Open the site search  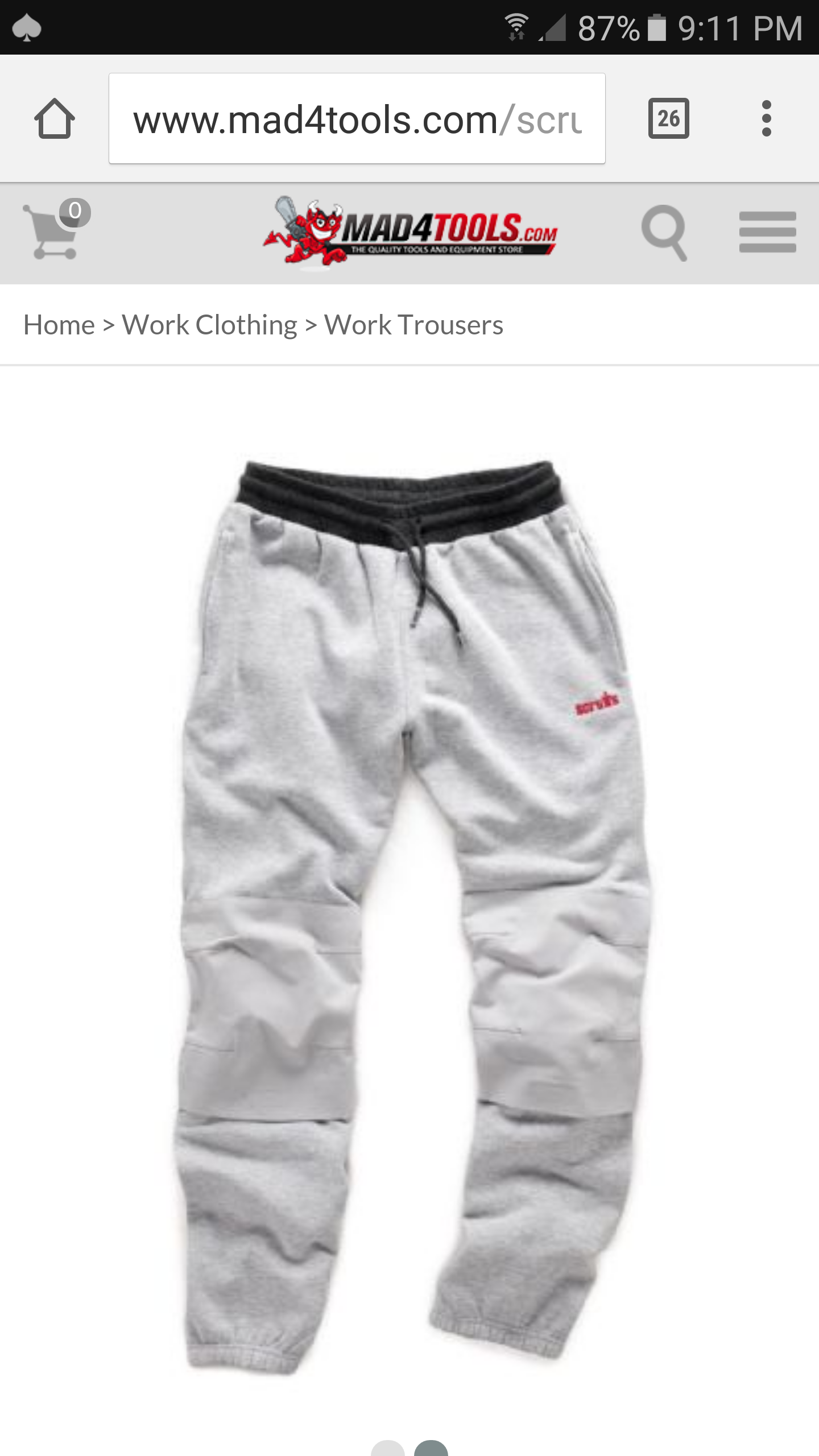664,233
